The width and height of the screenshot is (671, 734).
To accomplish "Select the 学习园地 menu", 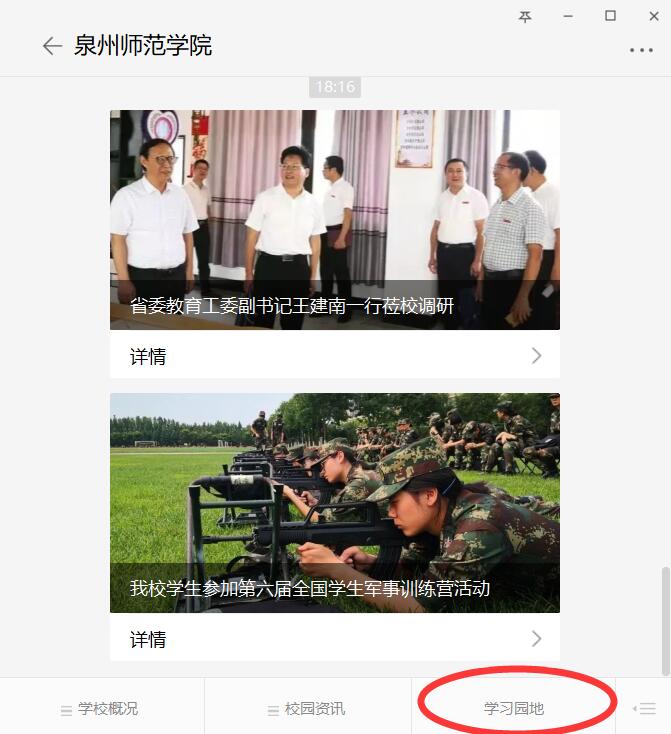I will coord(514,709).
